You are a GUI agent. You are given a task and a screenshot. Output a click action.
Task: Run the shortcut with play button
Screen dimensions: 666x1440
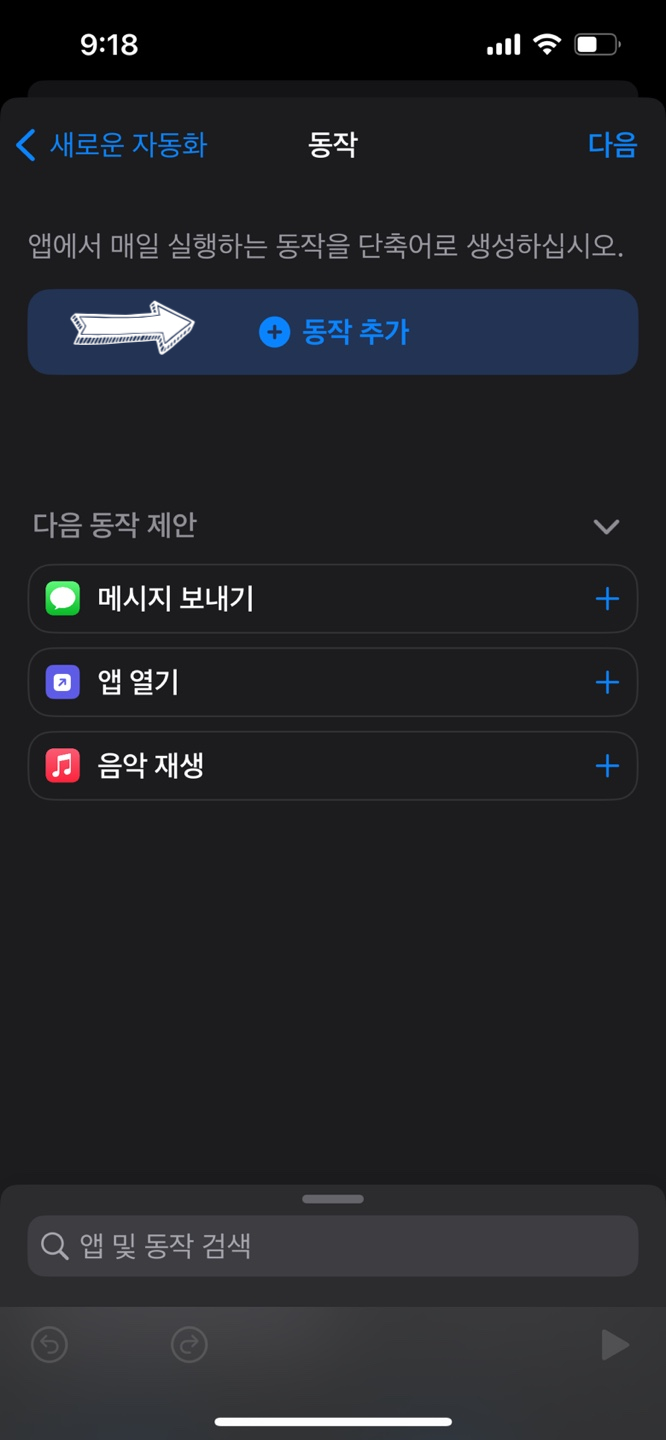[614, 1345]
